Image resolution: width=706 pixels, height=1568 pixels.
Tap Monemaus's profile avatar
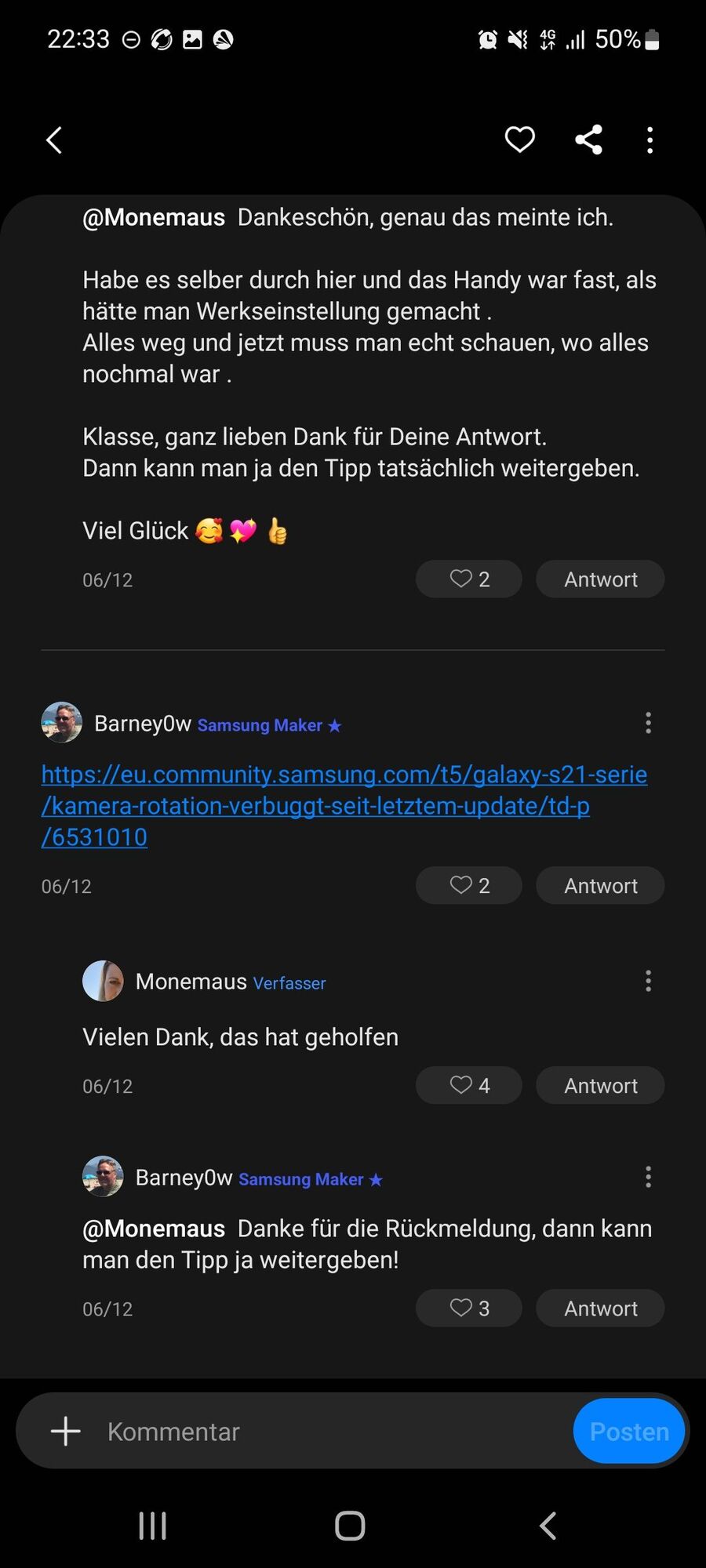click(x=102, y=980)
